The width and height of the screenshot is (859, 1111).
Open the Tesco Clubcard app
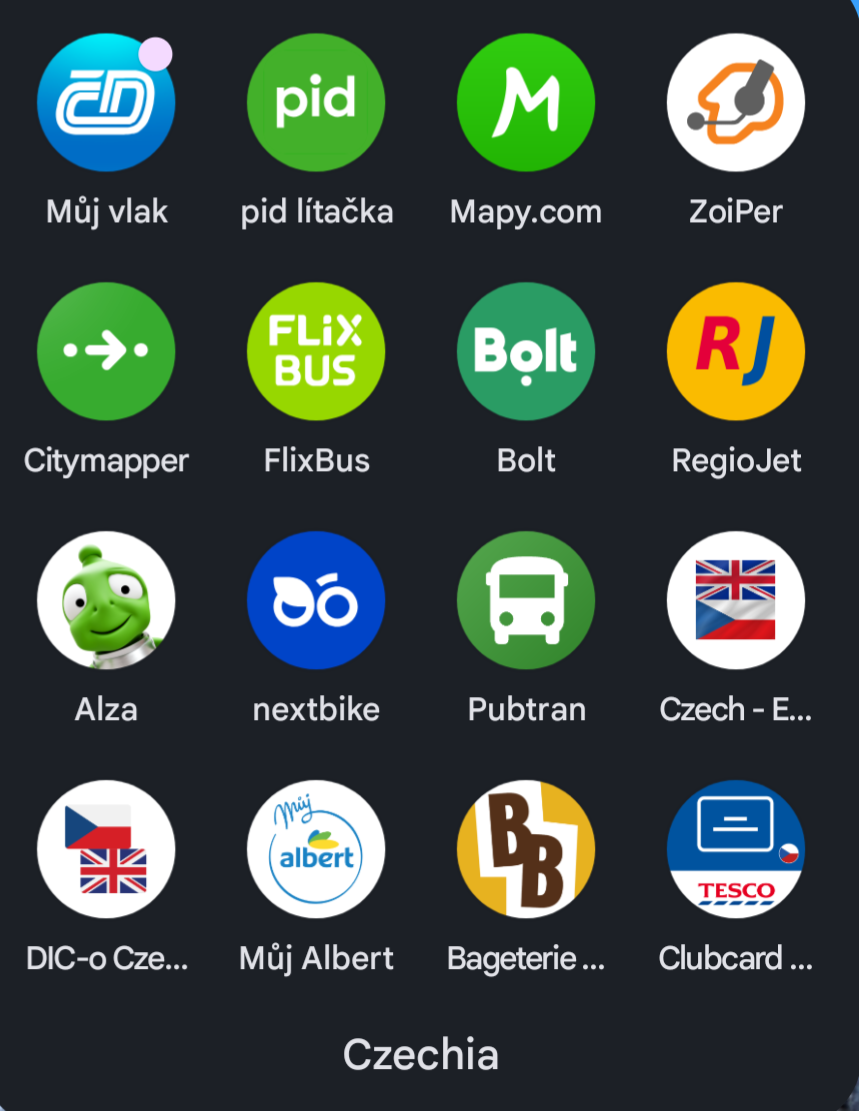coord(736,849)
